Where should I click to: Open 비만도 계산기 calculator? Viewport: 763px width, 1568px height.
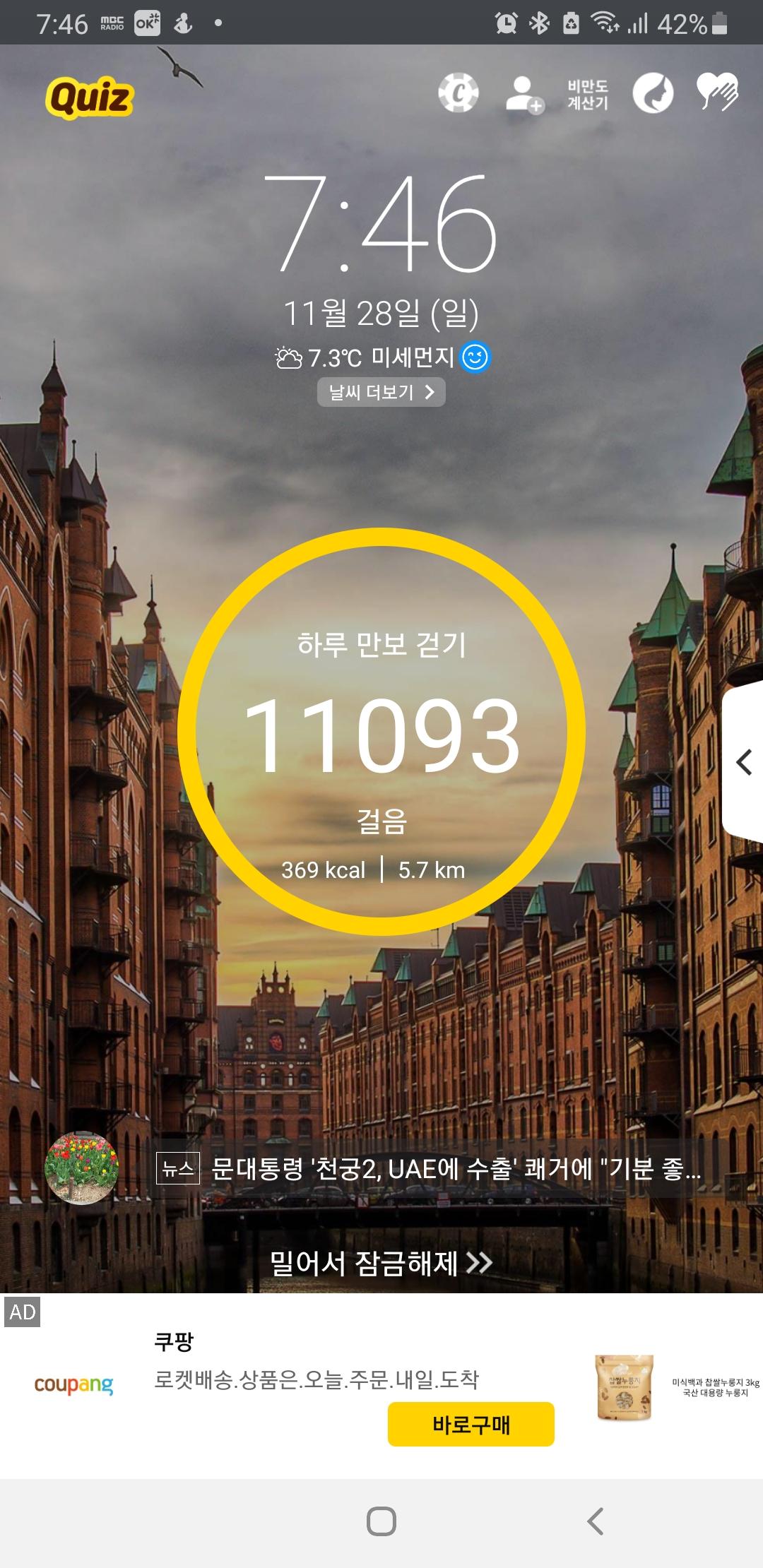(588, 95)
